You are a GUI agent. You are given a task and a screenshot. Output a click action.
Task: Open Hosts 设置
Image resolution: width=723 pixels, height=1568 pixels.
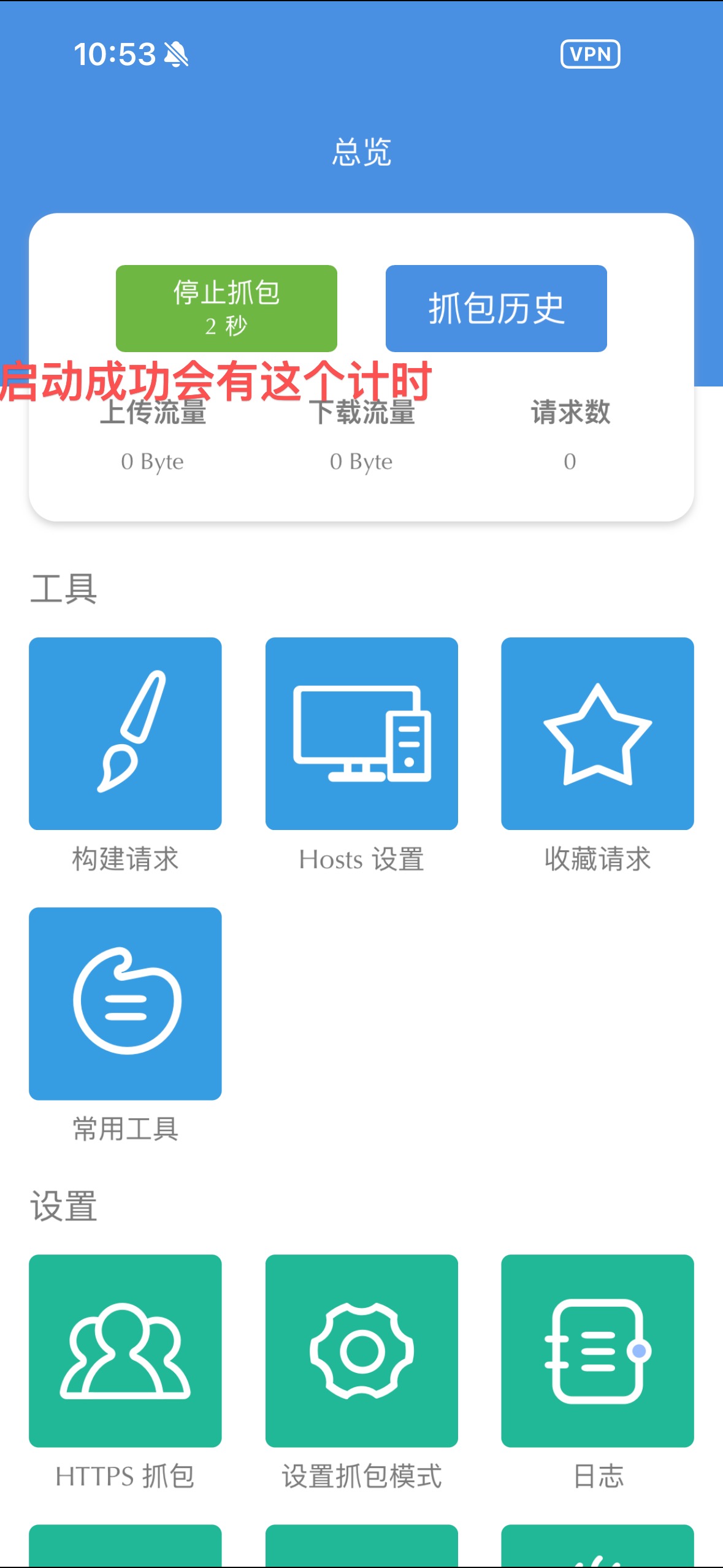click(361, 733)
